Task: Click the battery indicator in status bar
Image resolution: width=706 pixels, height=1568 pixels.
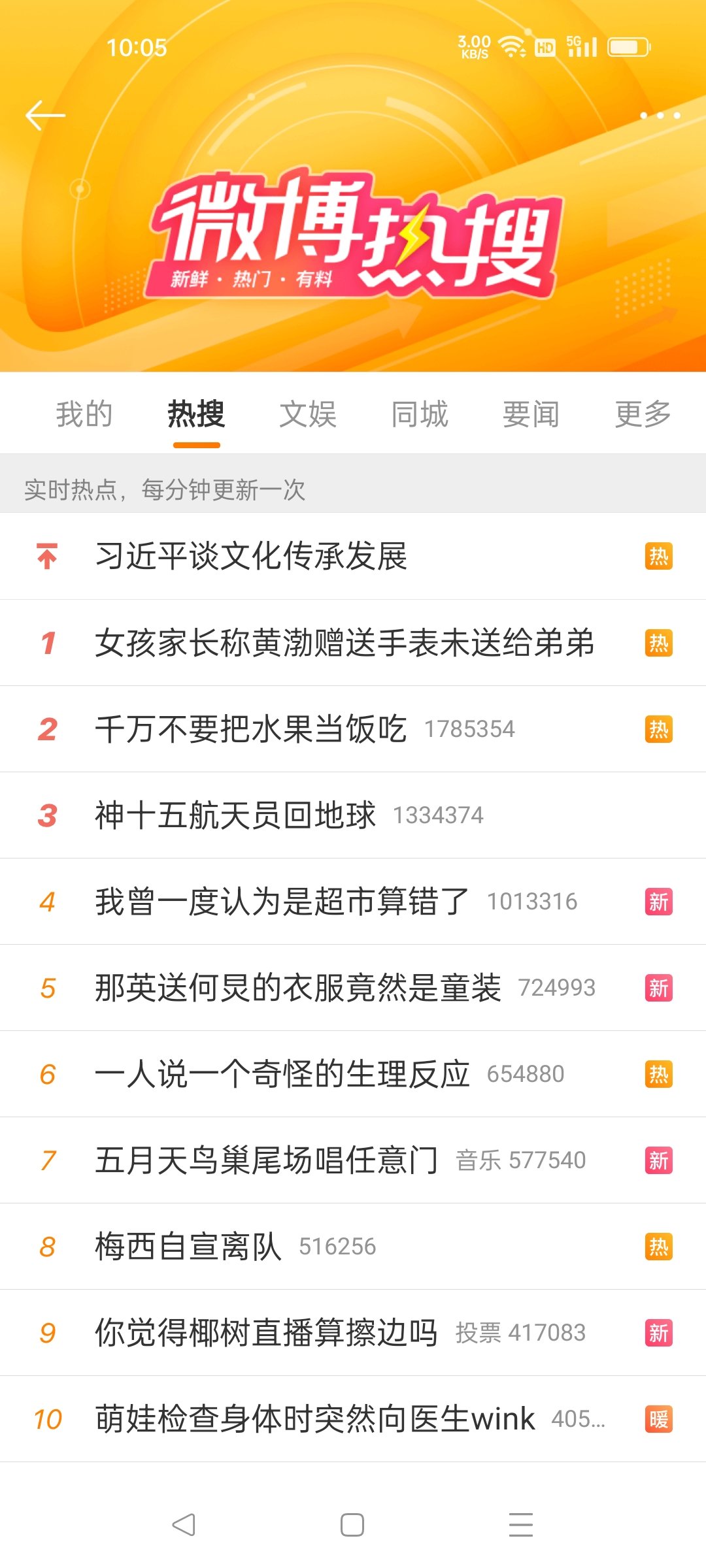Action: 626,46
